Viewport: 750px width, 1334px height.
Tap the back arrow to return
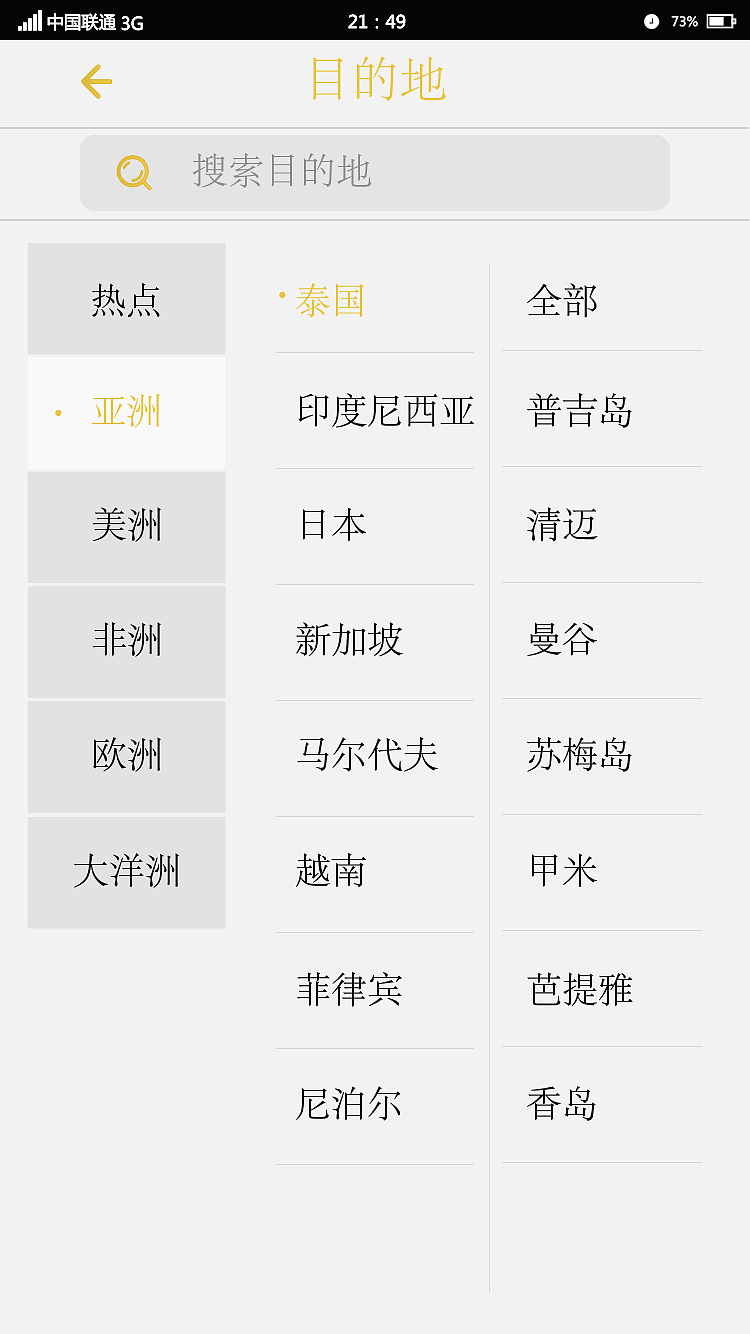[96, 82]
